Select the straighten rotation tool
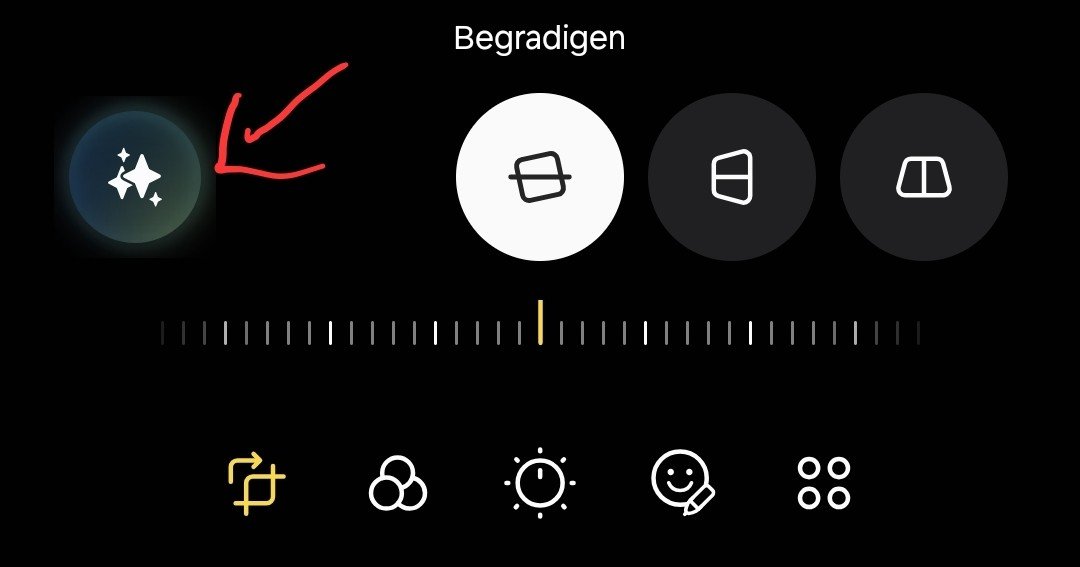Screen dimensions: 1080x567 [x=540, y=178]
